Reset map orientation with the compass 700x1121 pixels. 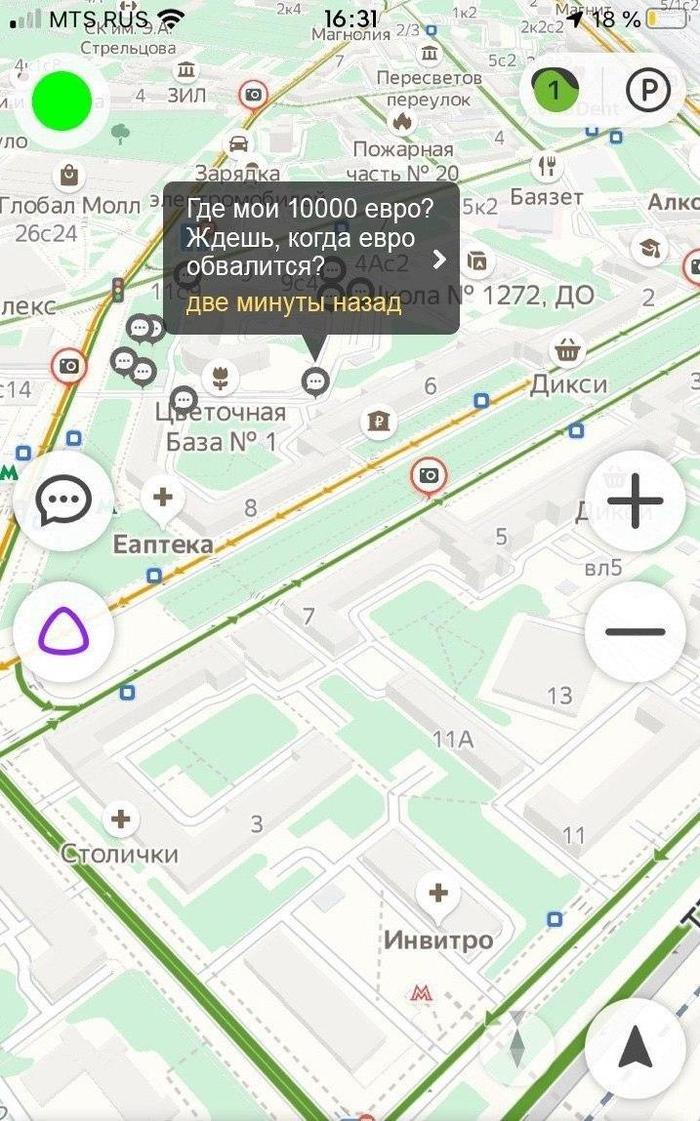tap(516, 1042)
